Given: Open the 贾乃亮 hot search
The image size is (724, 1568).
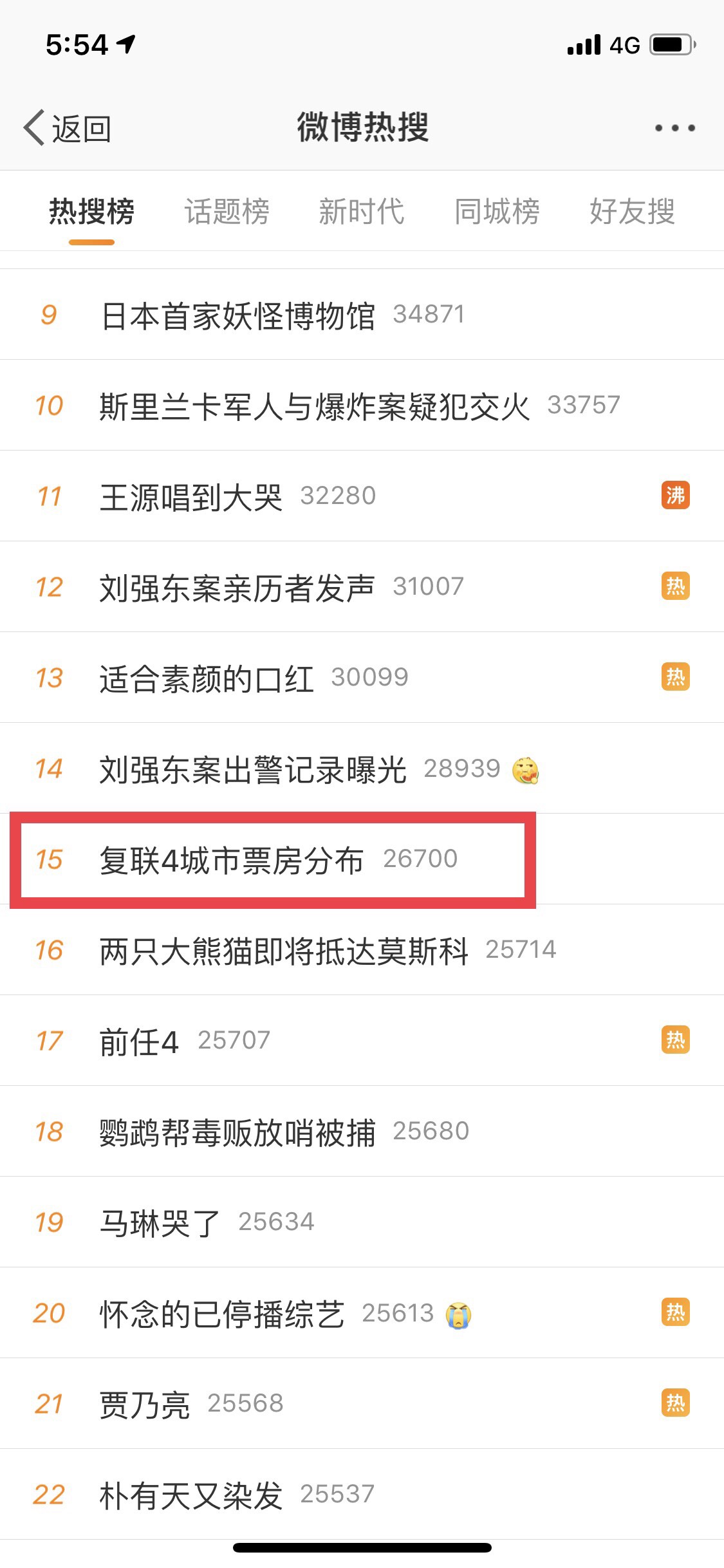Looking at the screenshot, I should click(145, 1405).
